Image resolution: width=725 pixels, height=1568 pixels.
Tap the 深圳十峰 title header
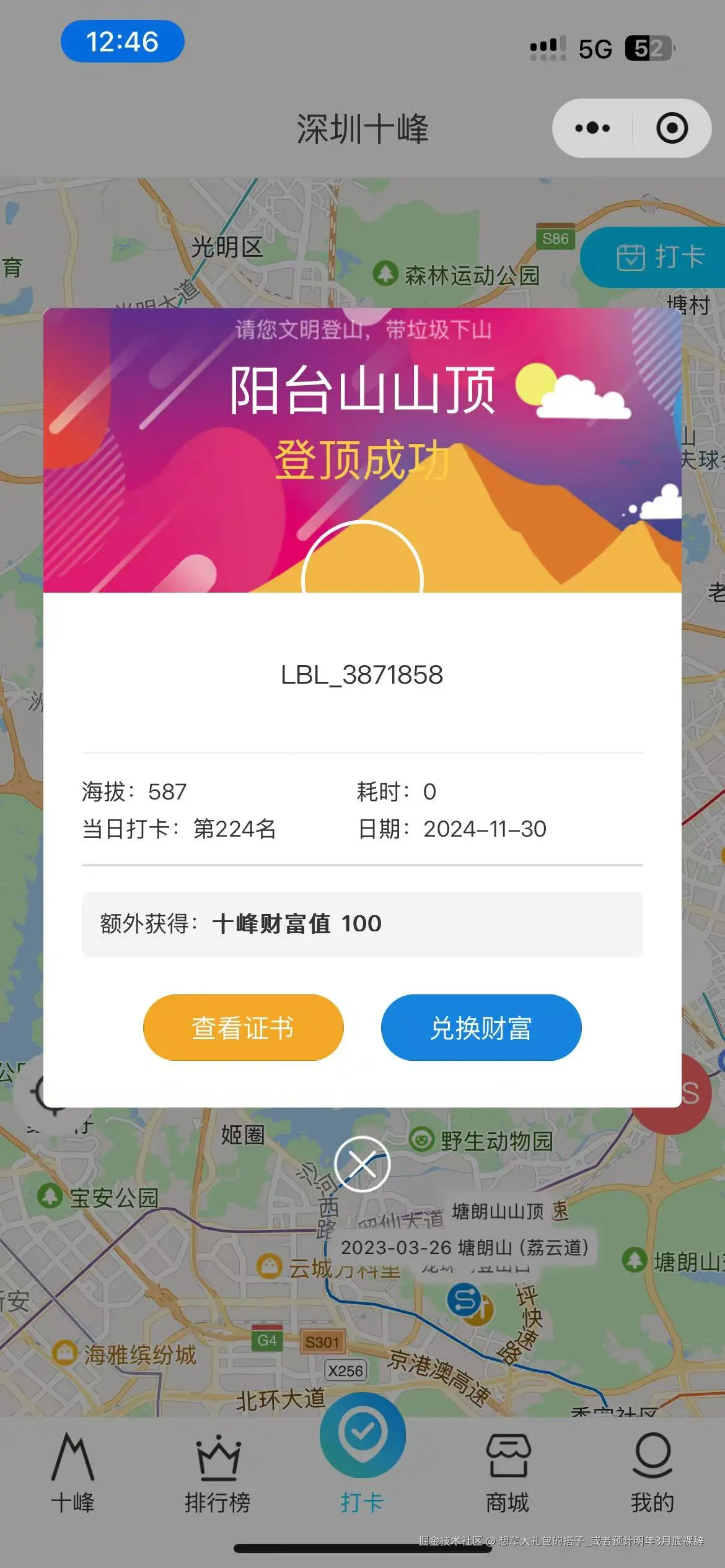362,127
